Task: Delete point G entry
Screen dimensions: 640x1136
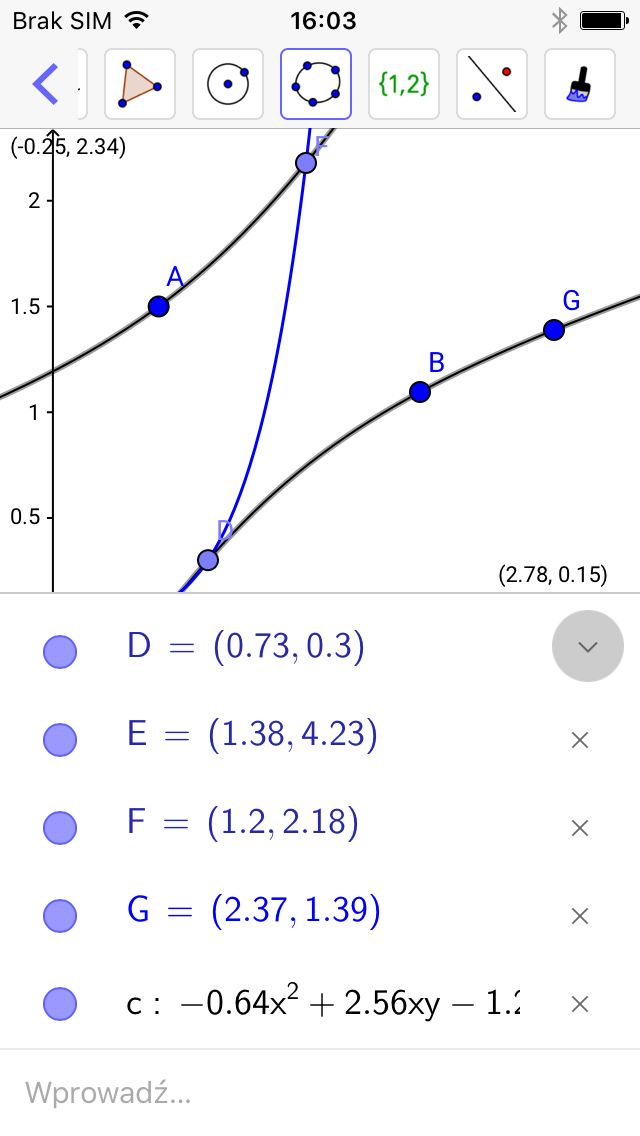Action: click(x=579, y=916)
